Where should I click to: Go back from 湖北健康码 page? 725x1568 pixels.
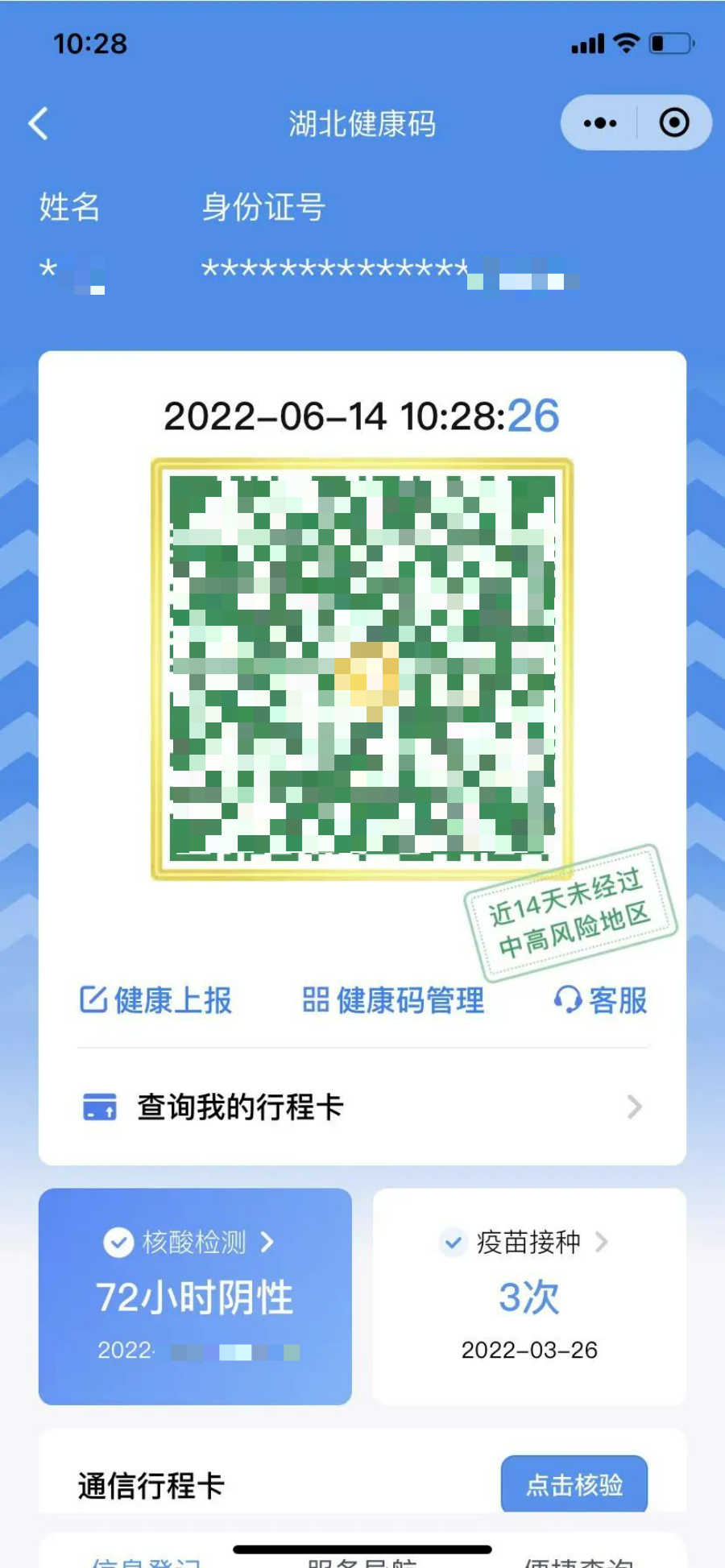(x=39, y=124)
